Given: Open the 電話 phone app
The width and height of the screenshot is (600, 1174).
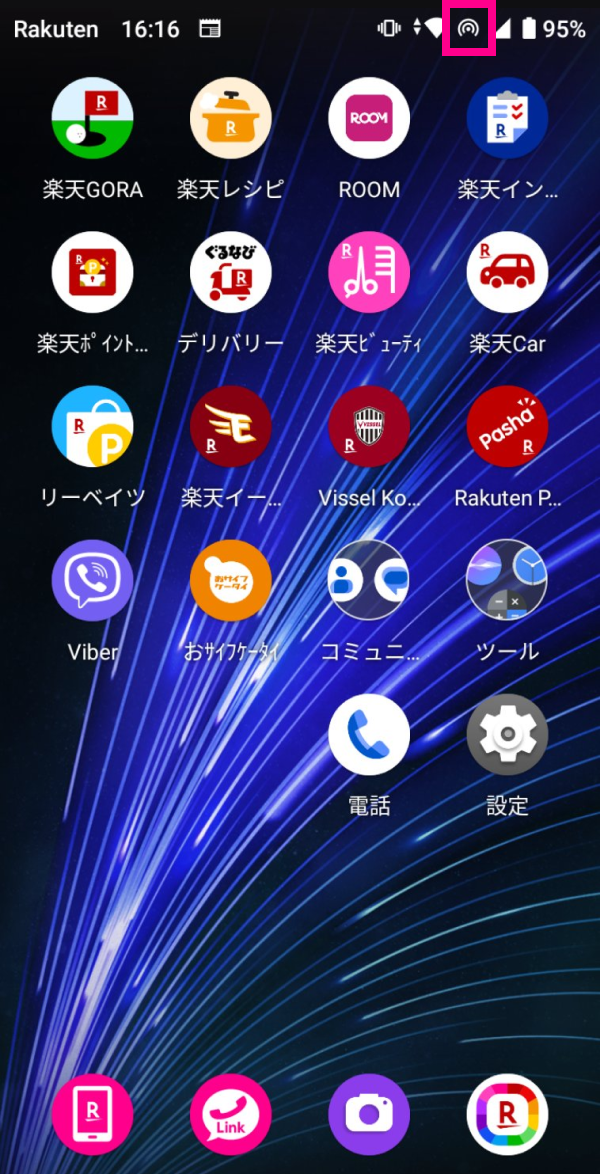Looking at the screenshot, I should coord(369,734).
